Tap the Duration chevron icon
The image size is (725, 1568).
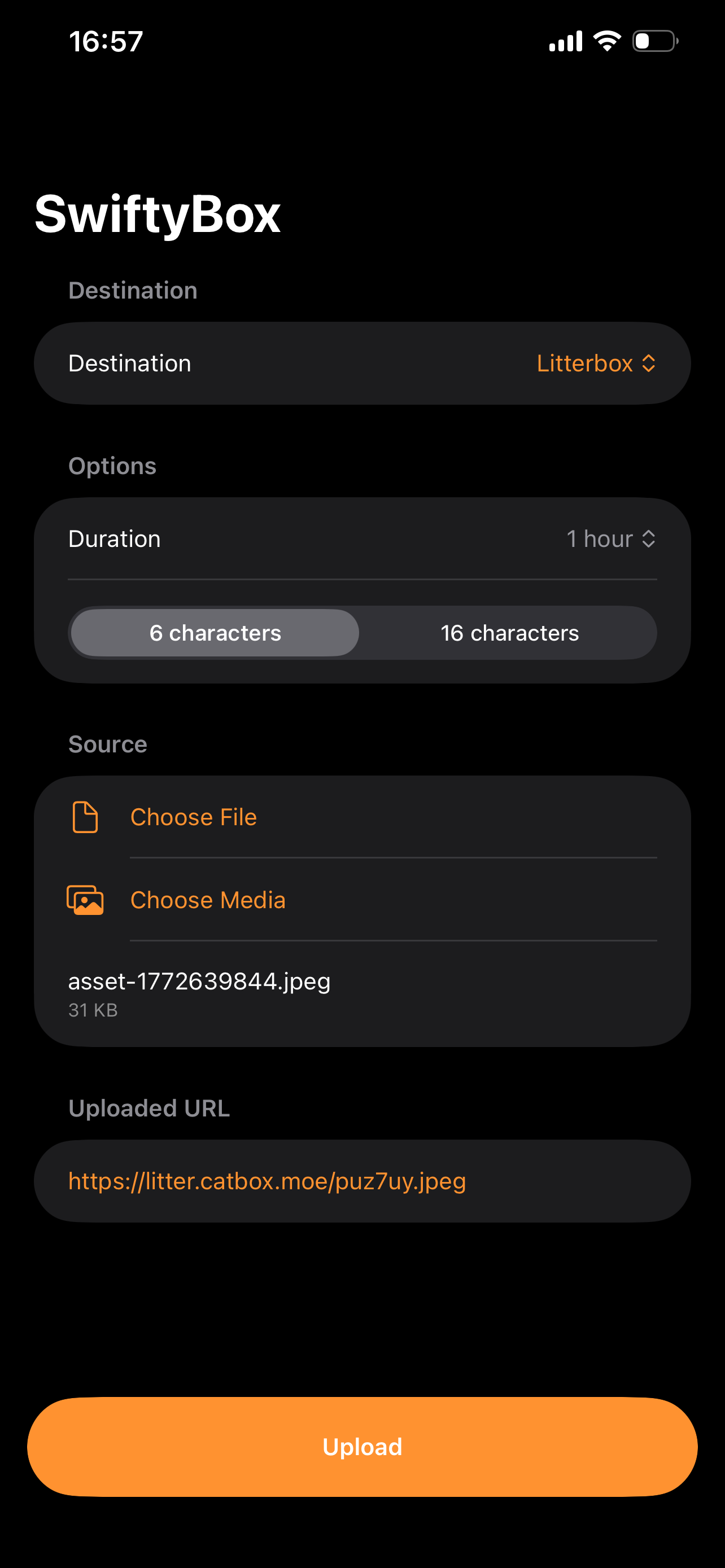pos(649,538)
